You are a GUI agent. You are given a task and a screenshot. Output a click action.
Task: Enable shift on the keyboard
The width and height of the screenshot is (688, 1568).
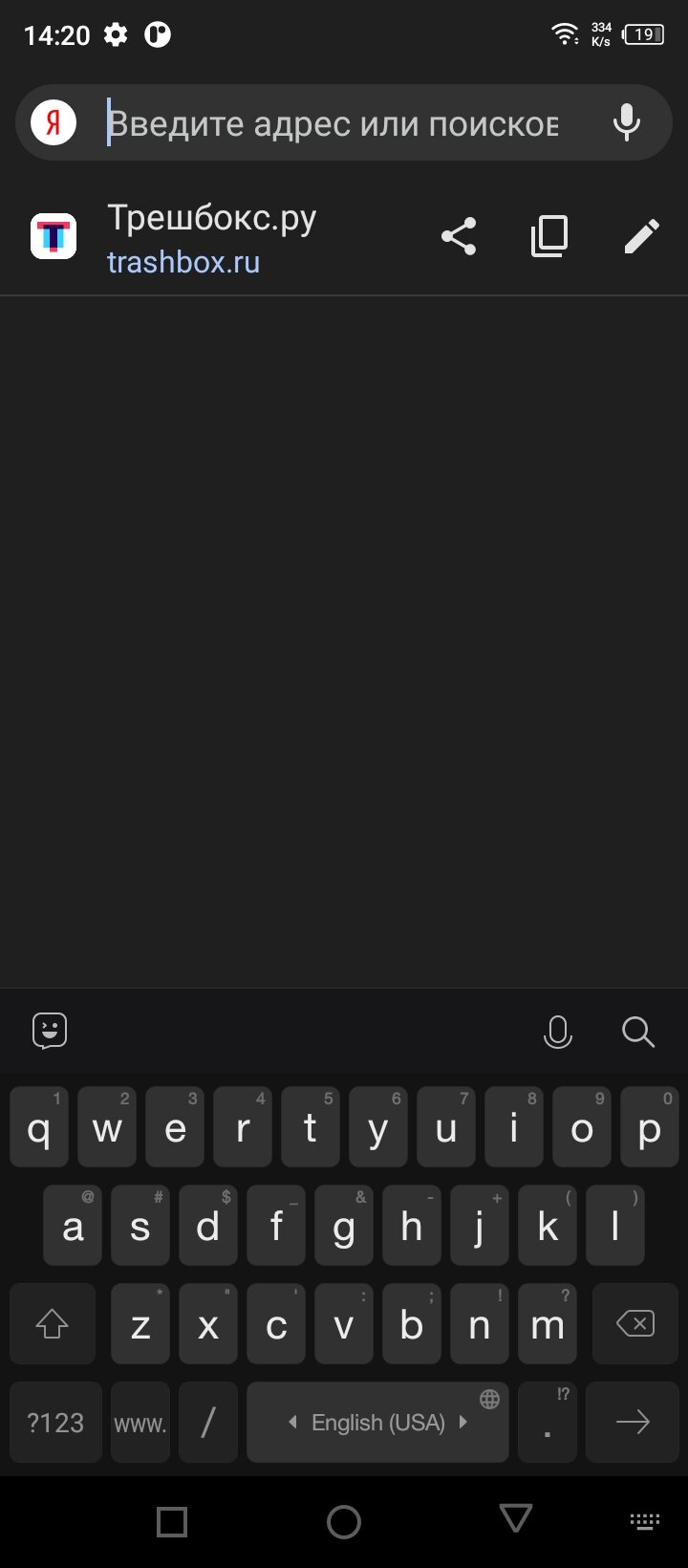pyautogui.click(x=53, y=1324)
